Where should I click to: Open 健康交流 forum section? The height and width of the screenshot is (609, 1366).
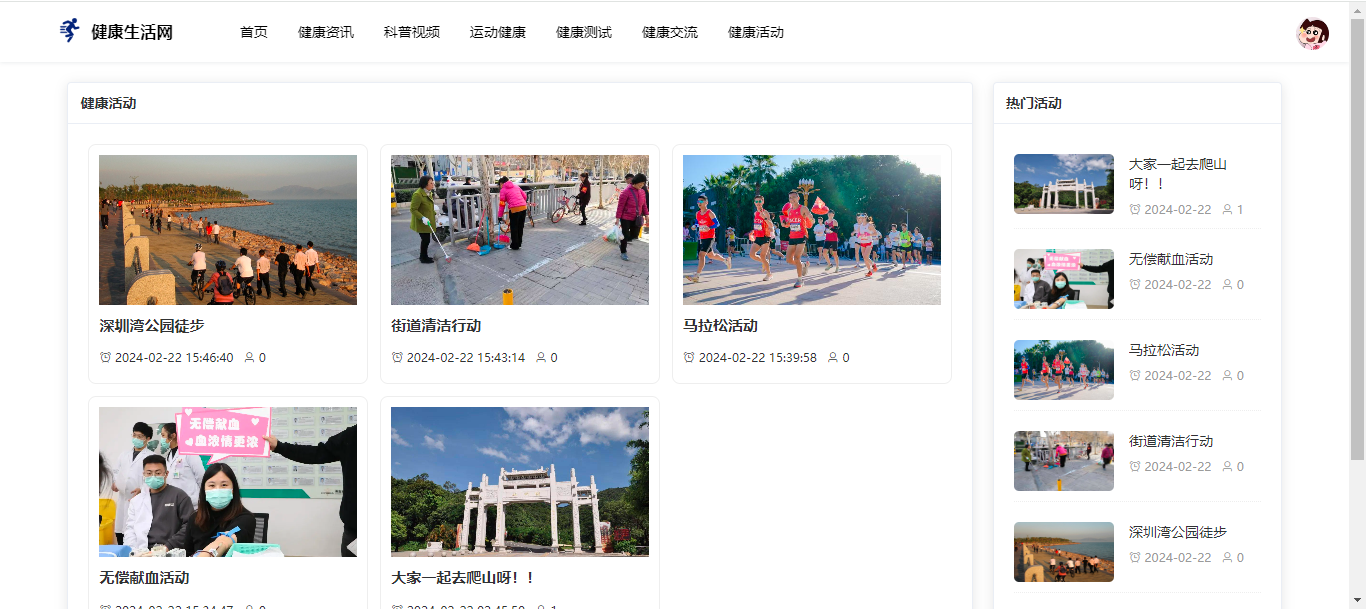(x=670, y=32)
